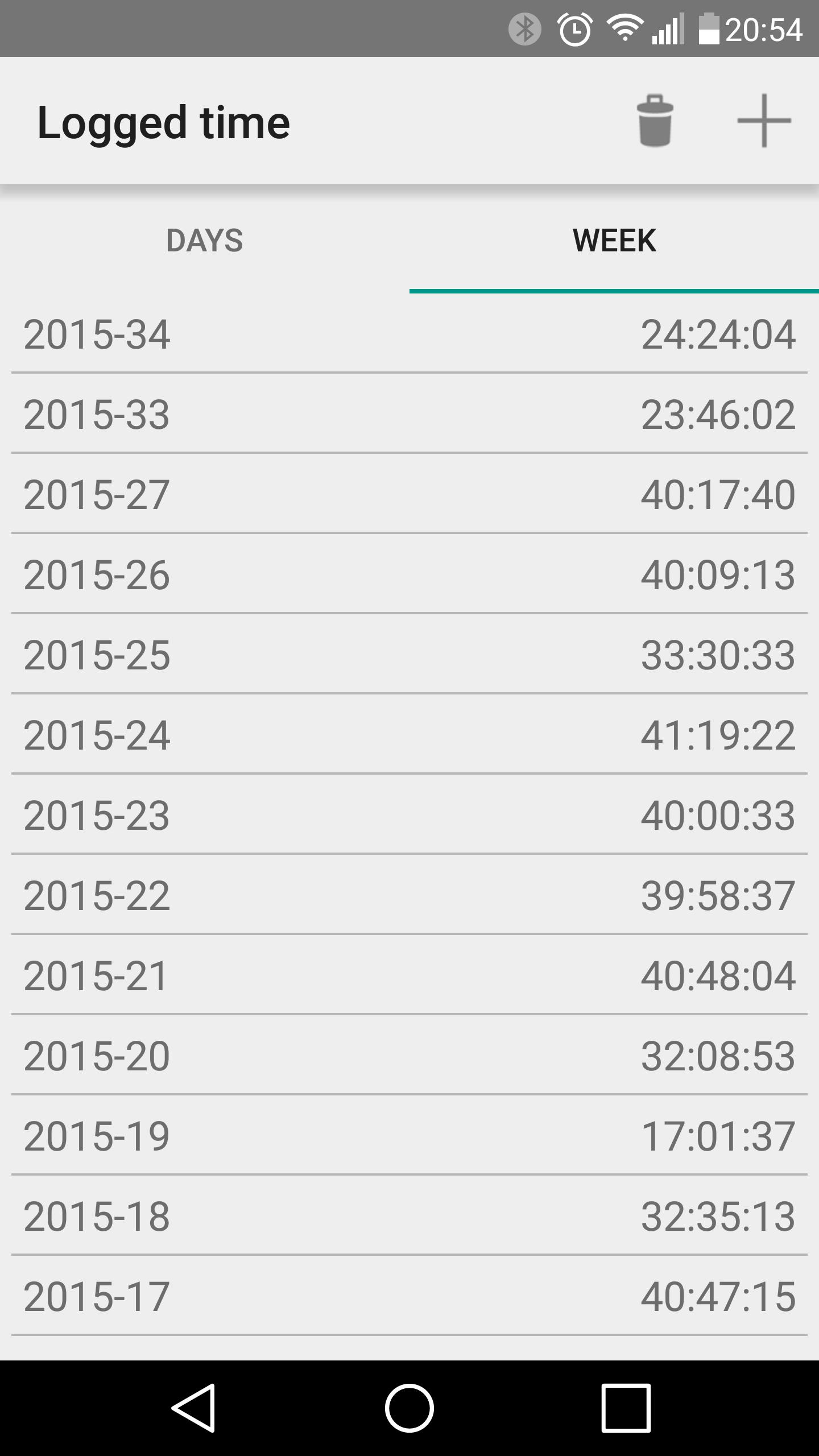Select the Week tab

(614, 241)
